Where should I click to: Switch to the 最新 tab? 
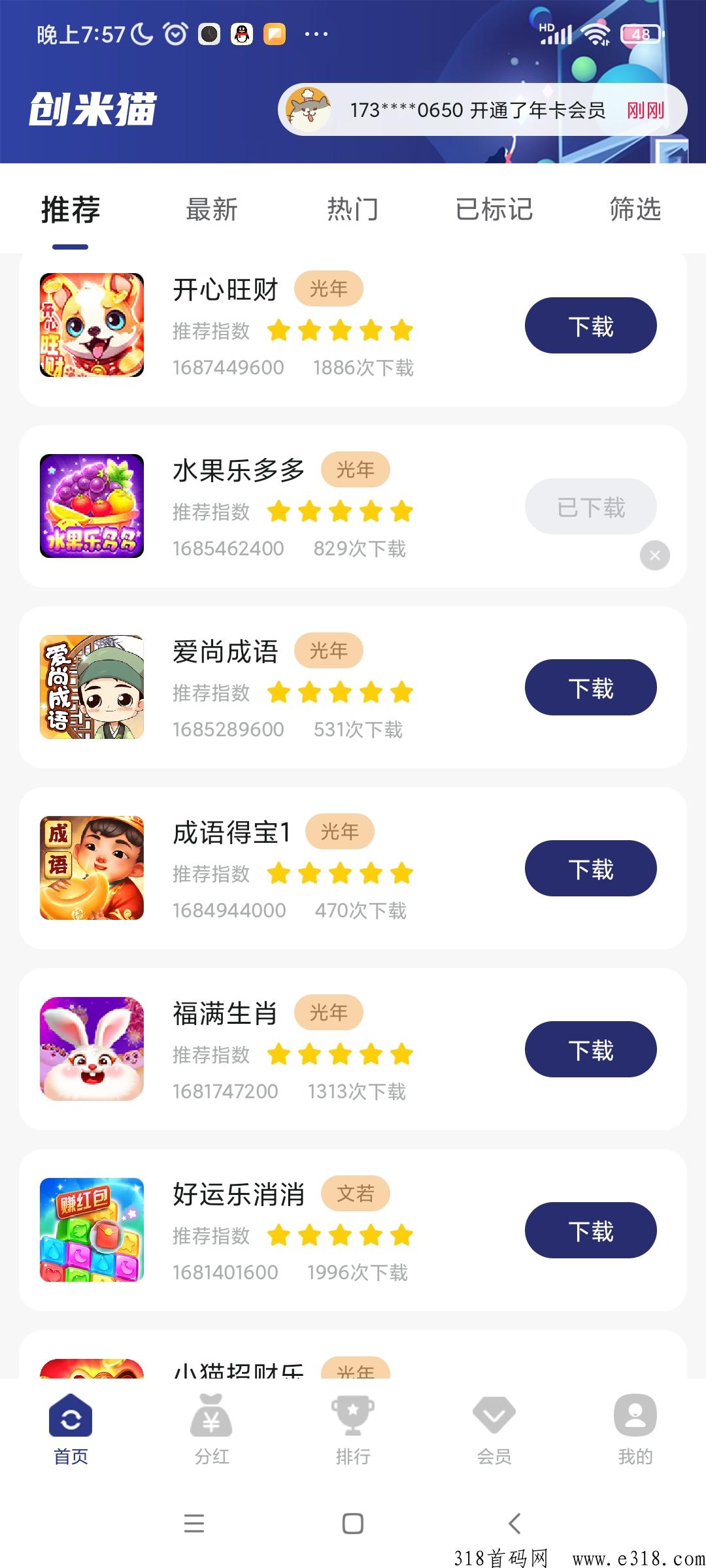point(211,210)
